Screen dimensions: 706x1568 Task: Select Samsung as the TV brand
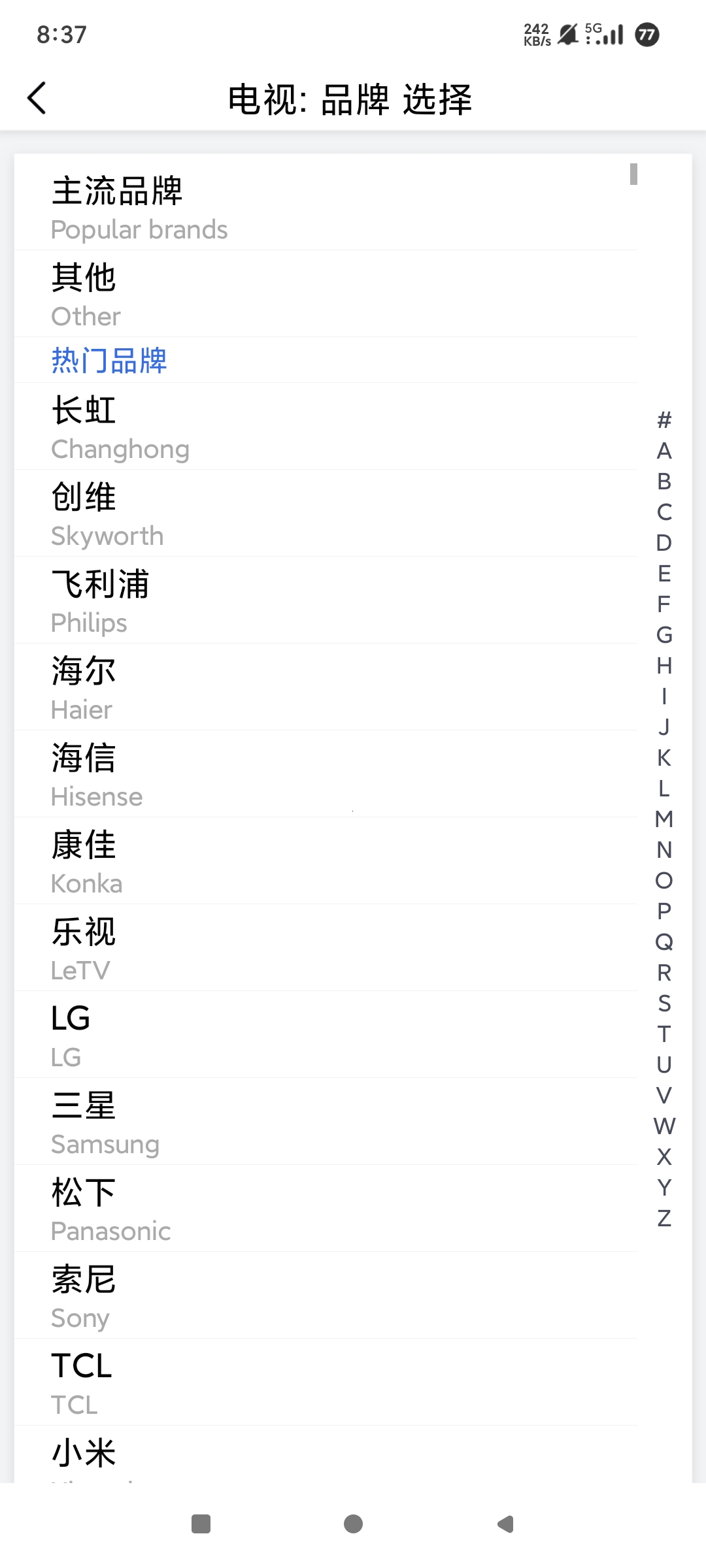click(x=326, y=1122)
